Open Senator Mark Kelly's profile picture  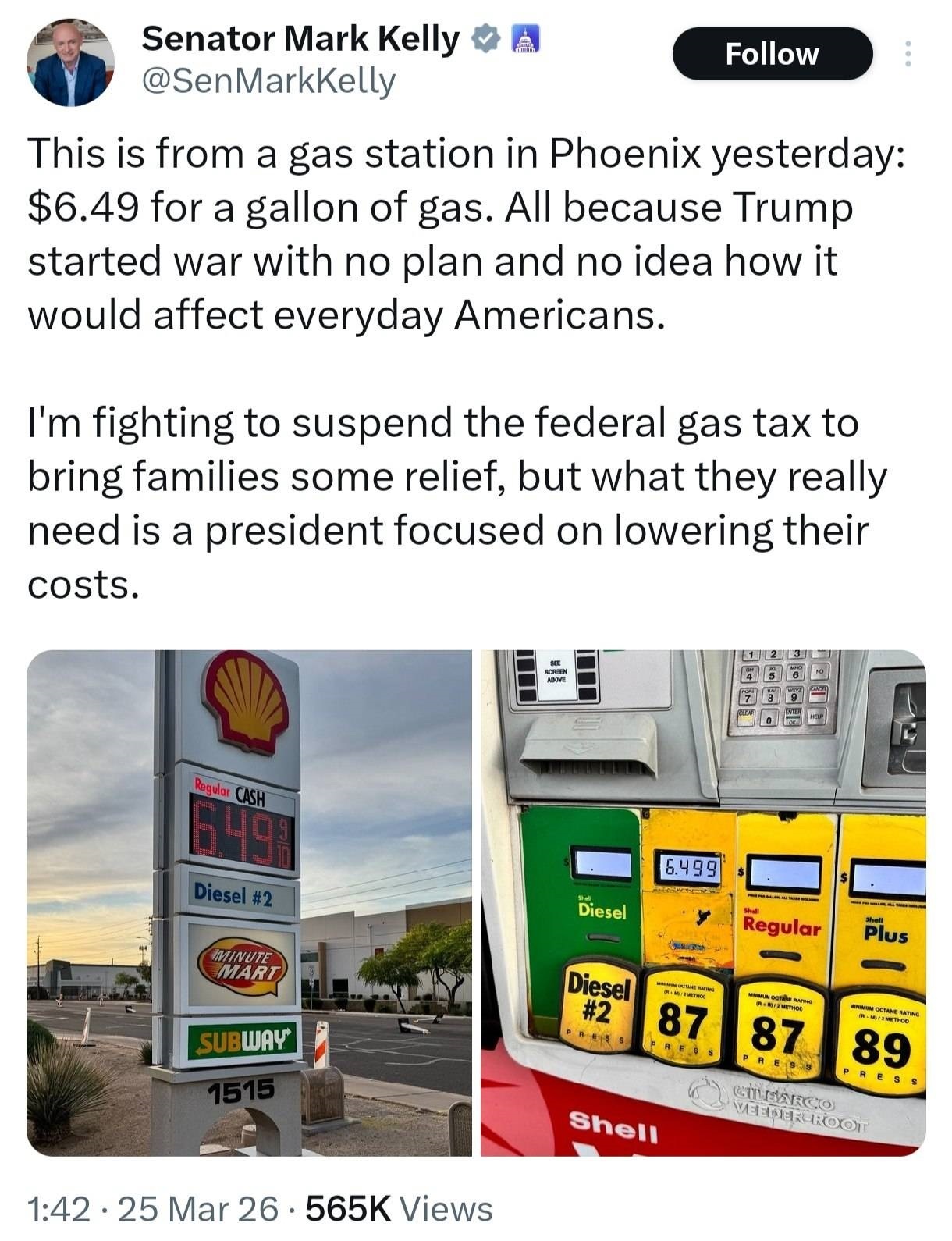[71, 62]
